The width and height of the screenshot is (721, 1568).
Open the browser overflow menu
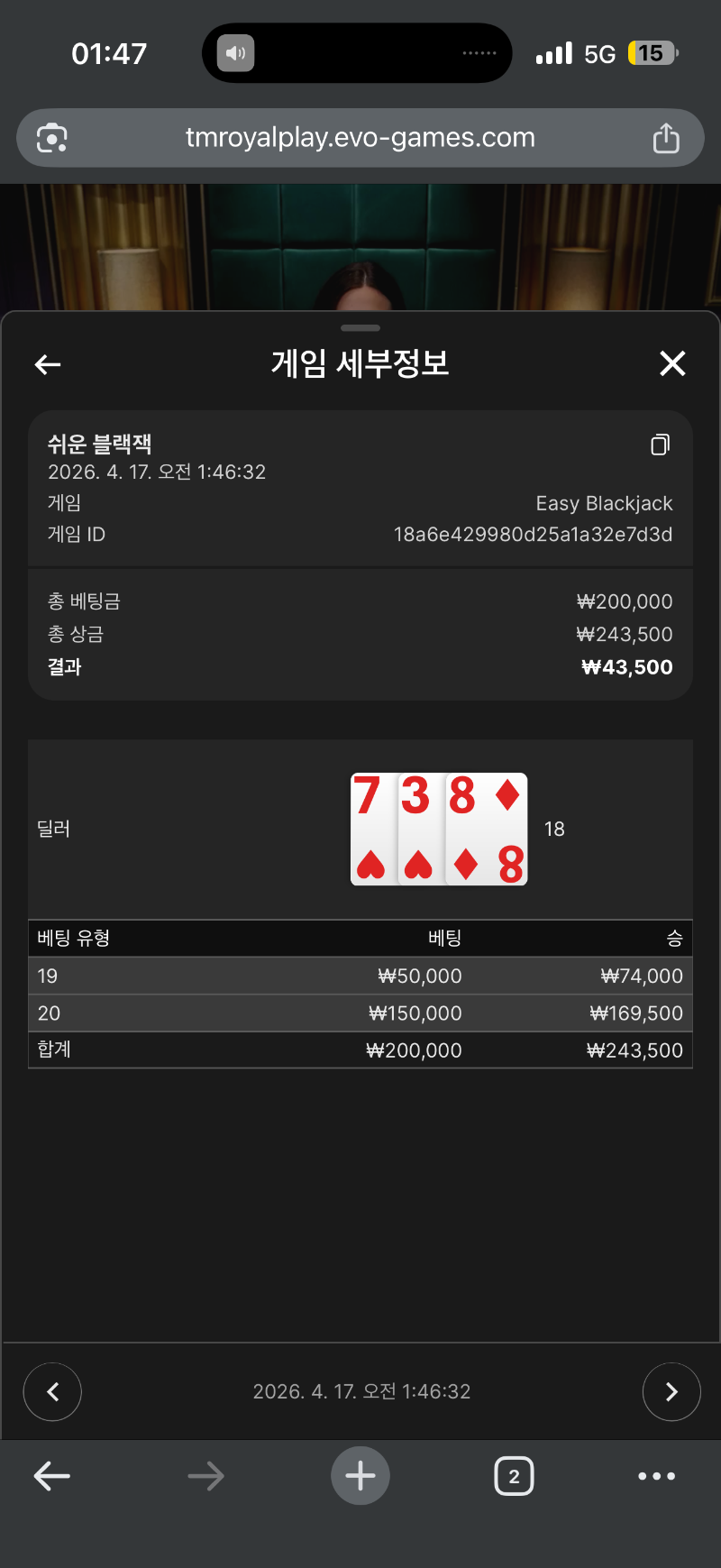(656, 1476)
